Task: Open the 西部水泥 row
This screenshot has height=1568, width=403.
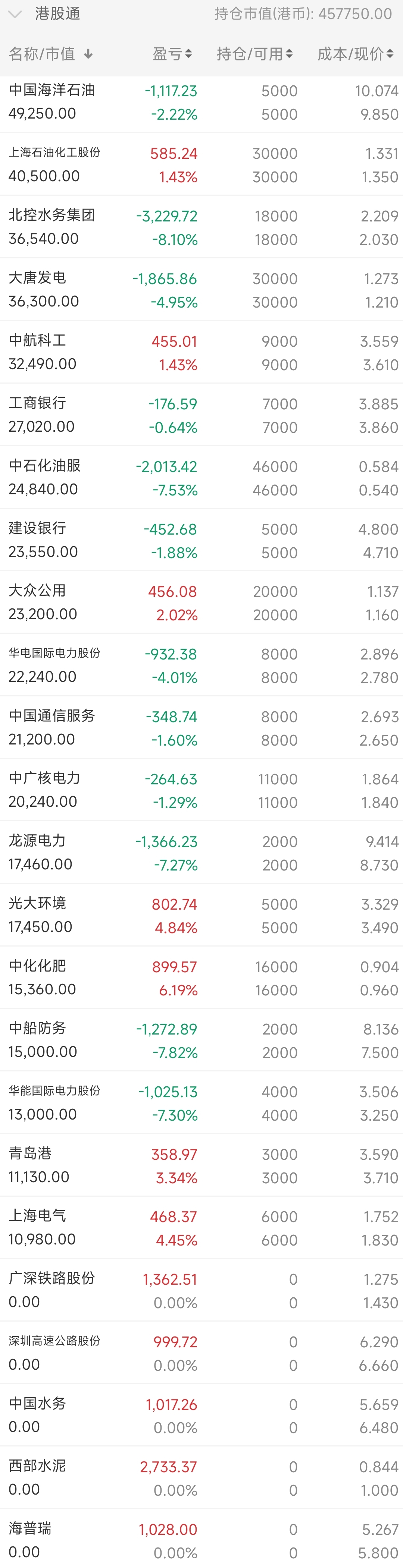Action: [x=201, y=1478]
